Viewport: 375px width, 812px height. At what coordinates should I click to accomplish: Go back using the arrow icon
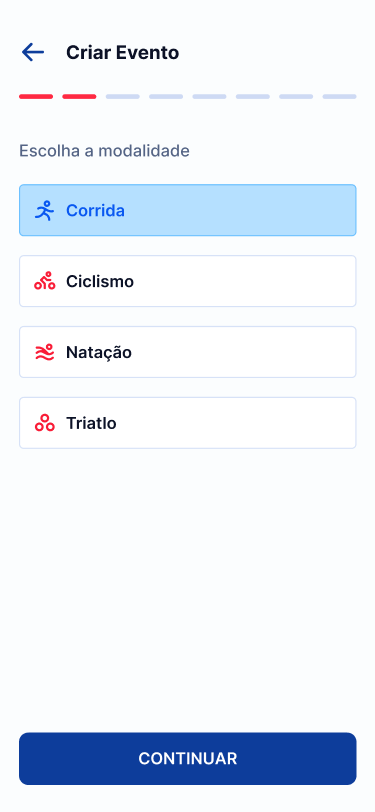(33, 52)
